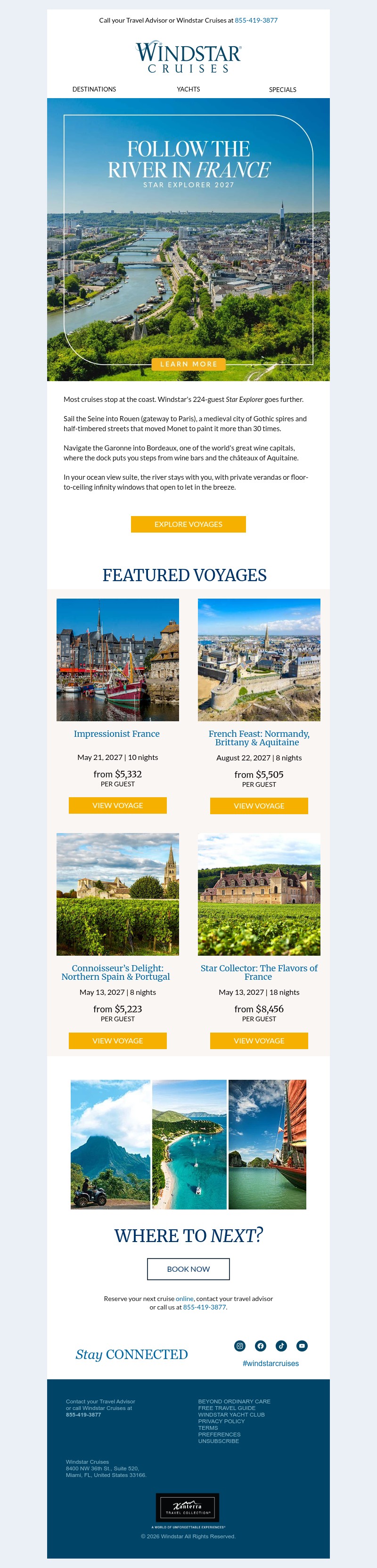Image resolution: width=377 pixels, height=1568 pixels.
Task: View the French Feast voyage
Action: tap(259, 806)
